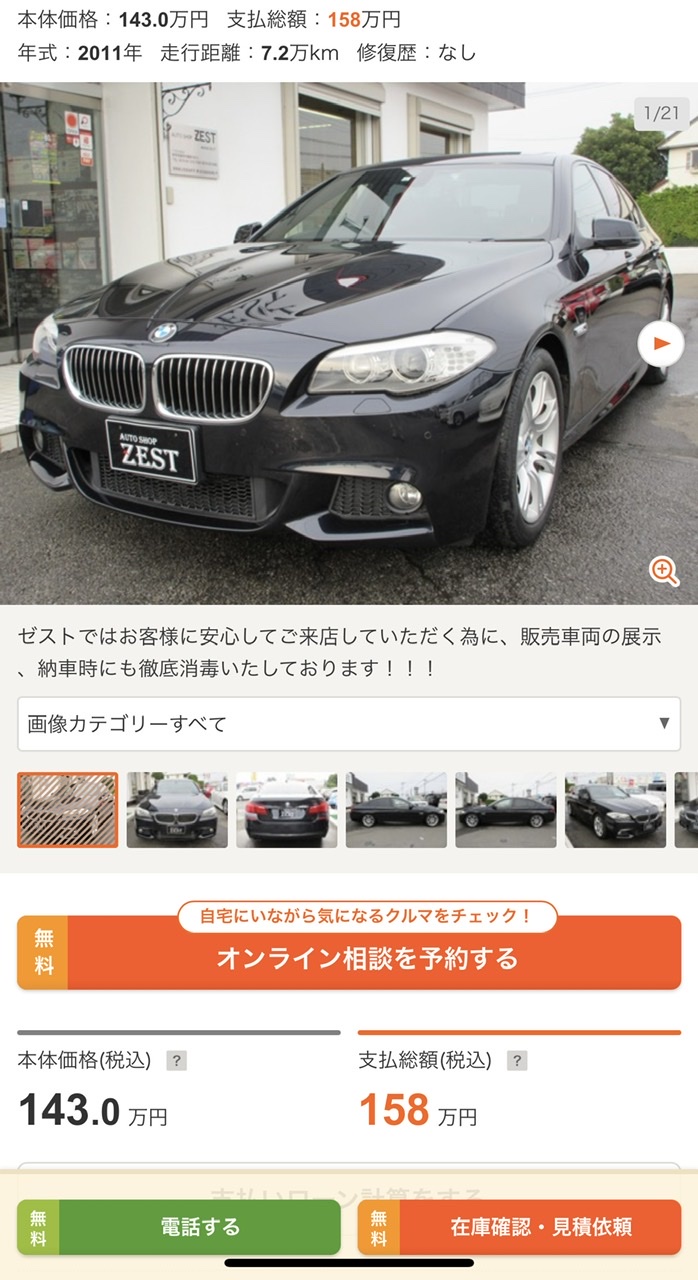This screenshot has width=698, height=1280.
Task: Tap the 電話する button
Action: [179, 1227]
